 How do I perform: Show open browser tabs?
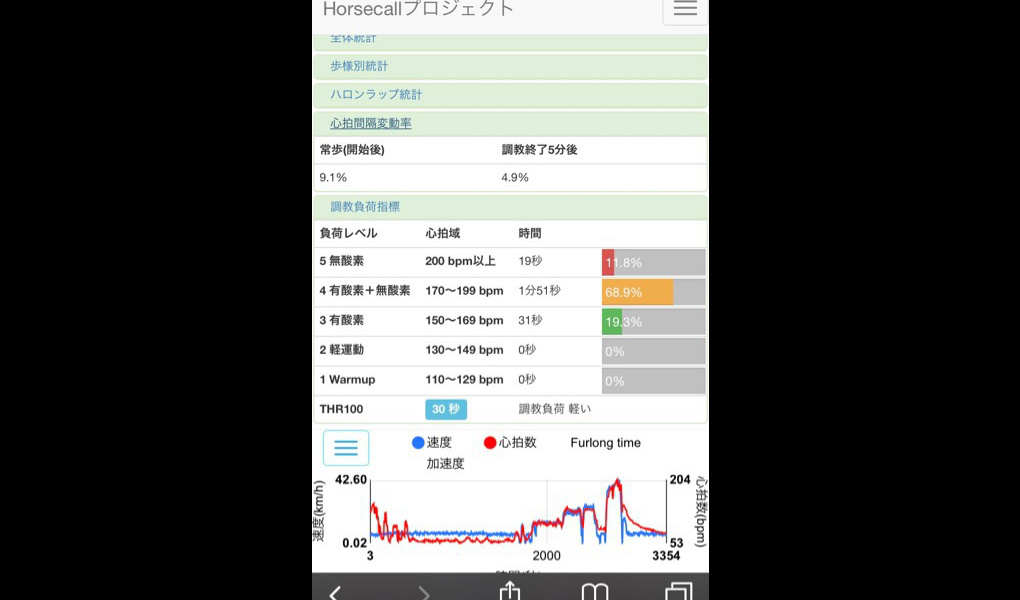coord(679,592)
